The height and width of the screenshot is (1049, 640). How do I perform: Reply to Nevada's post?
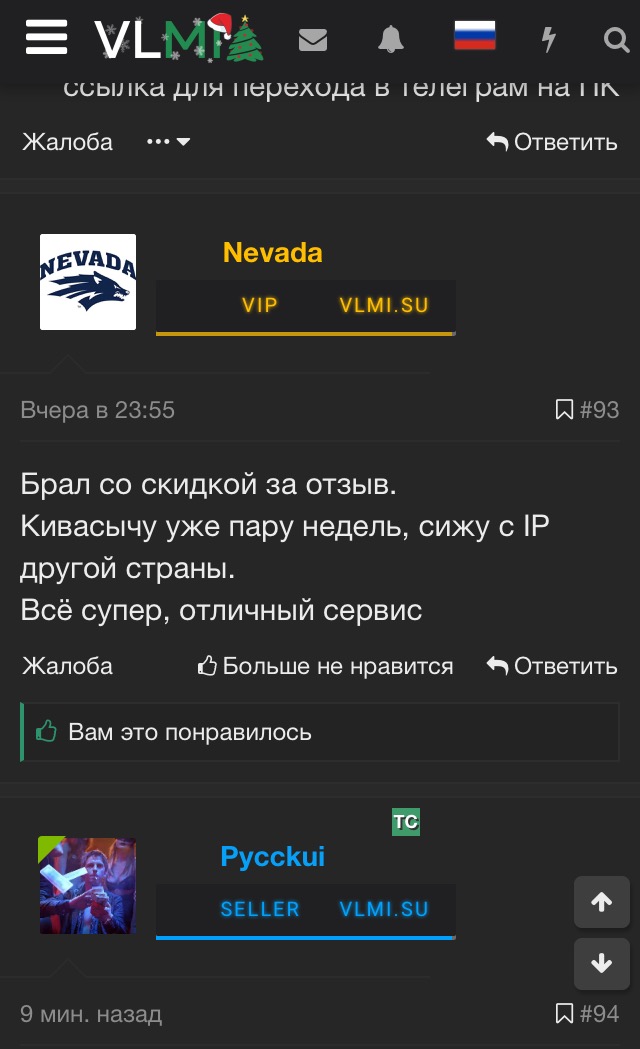pyautogui.click(x=552, y=666)
